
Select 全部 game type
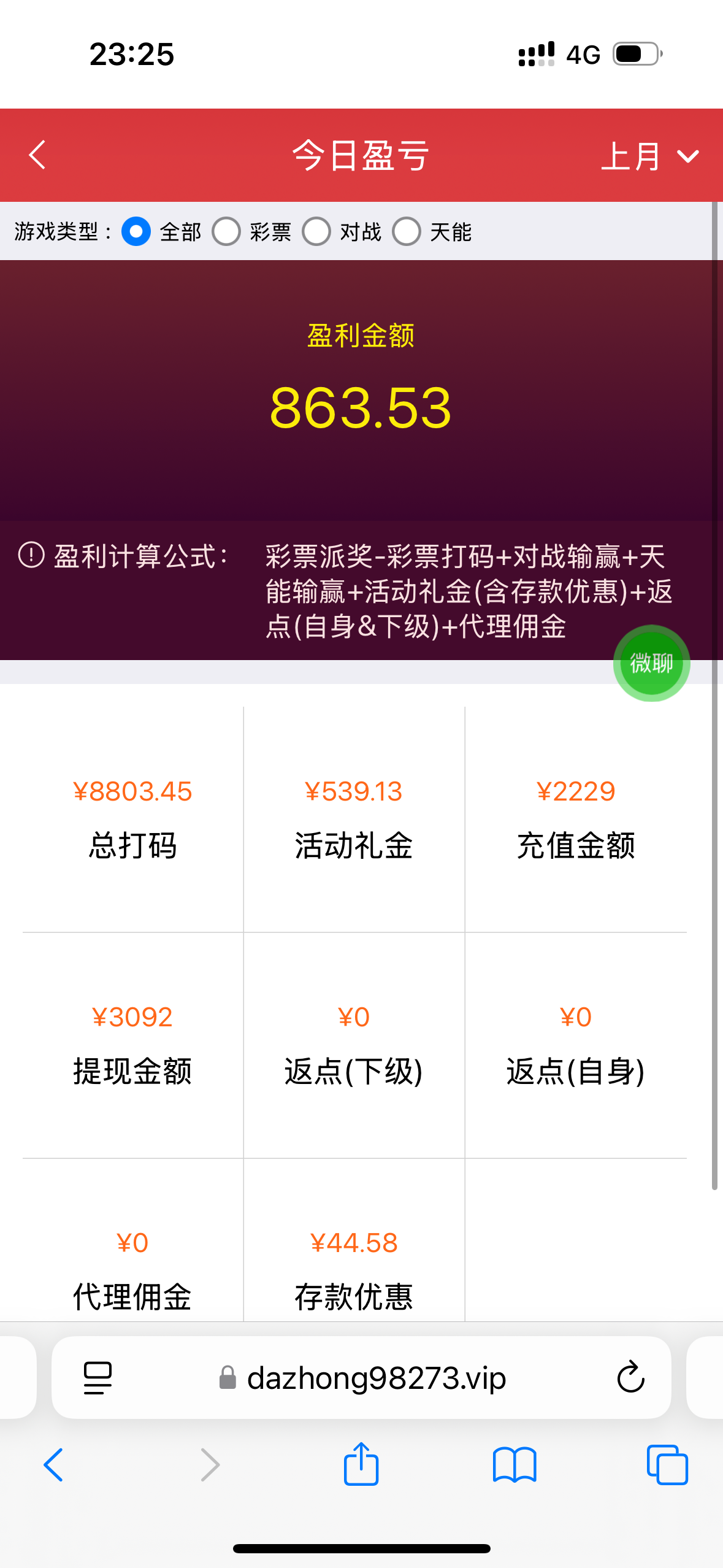[x=136, y=232]
